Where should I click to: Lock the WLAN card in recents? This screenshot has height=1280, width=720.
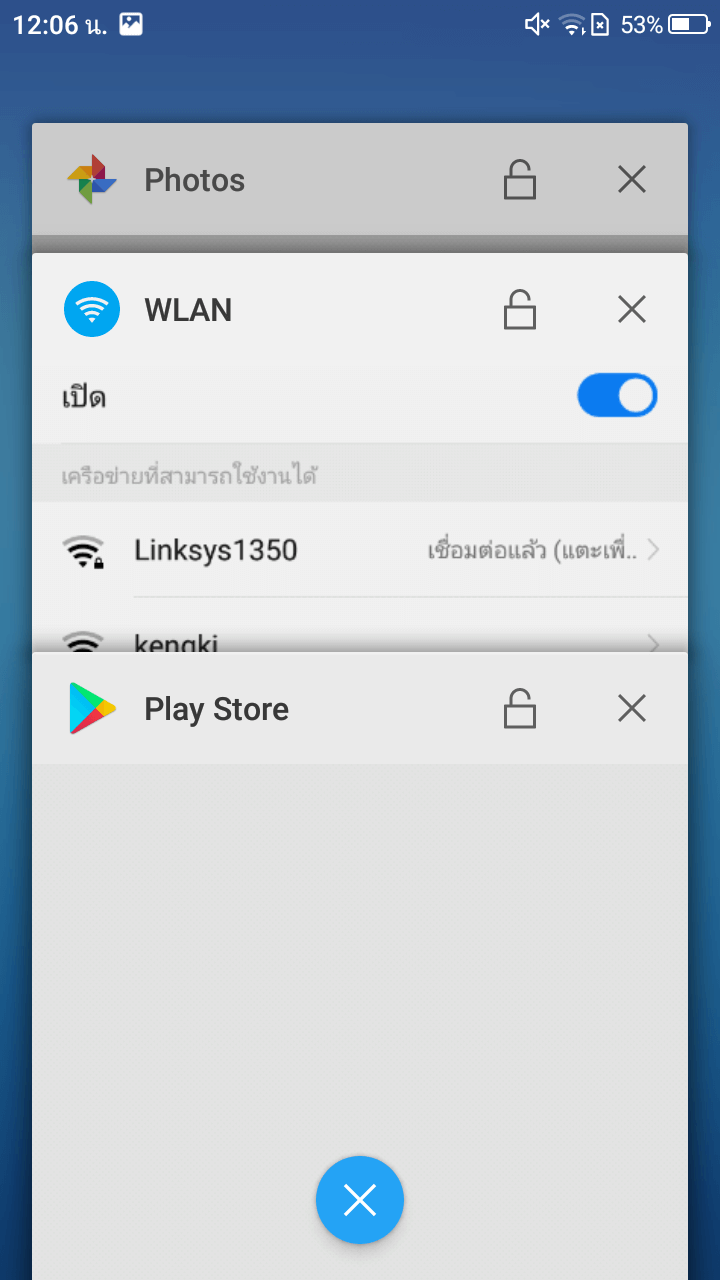click(x=519, y=310)
